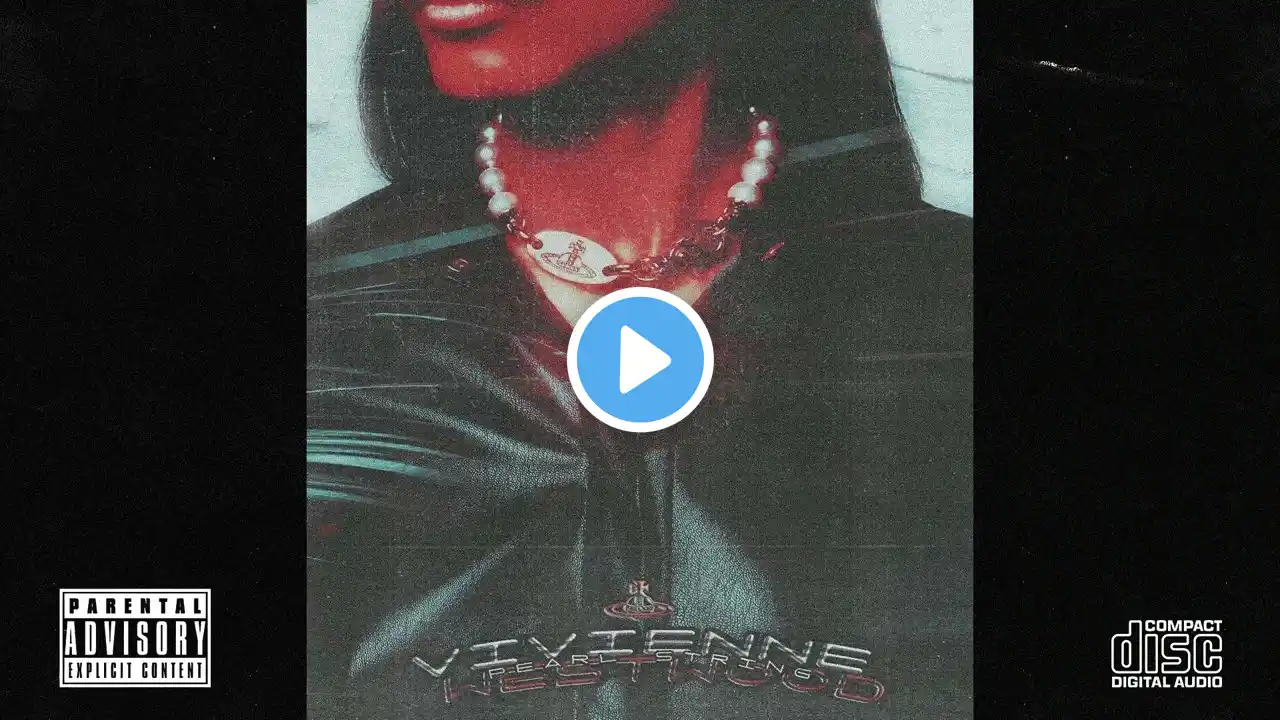1280x720 pixels.
Task: Play the Vivienne Westwood video
Action: click(640, 360)
